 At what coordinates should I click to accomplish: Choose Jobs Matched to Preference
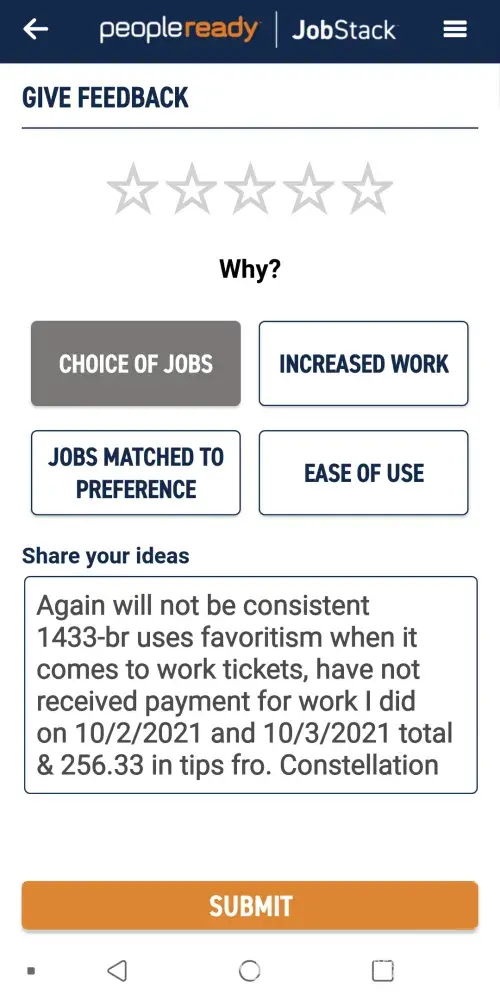tap(136, 473)
